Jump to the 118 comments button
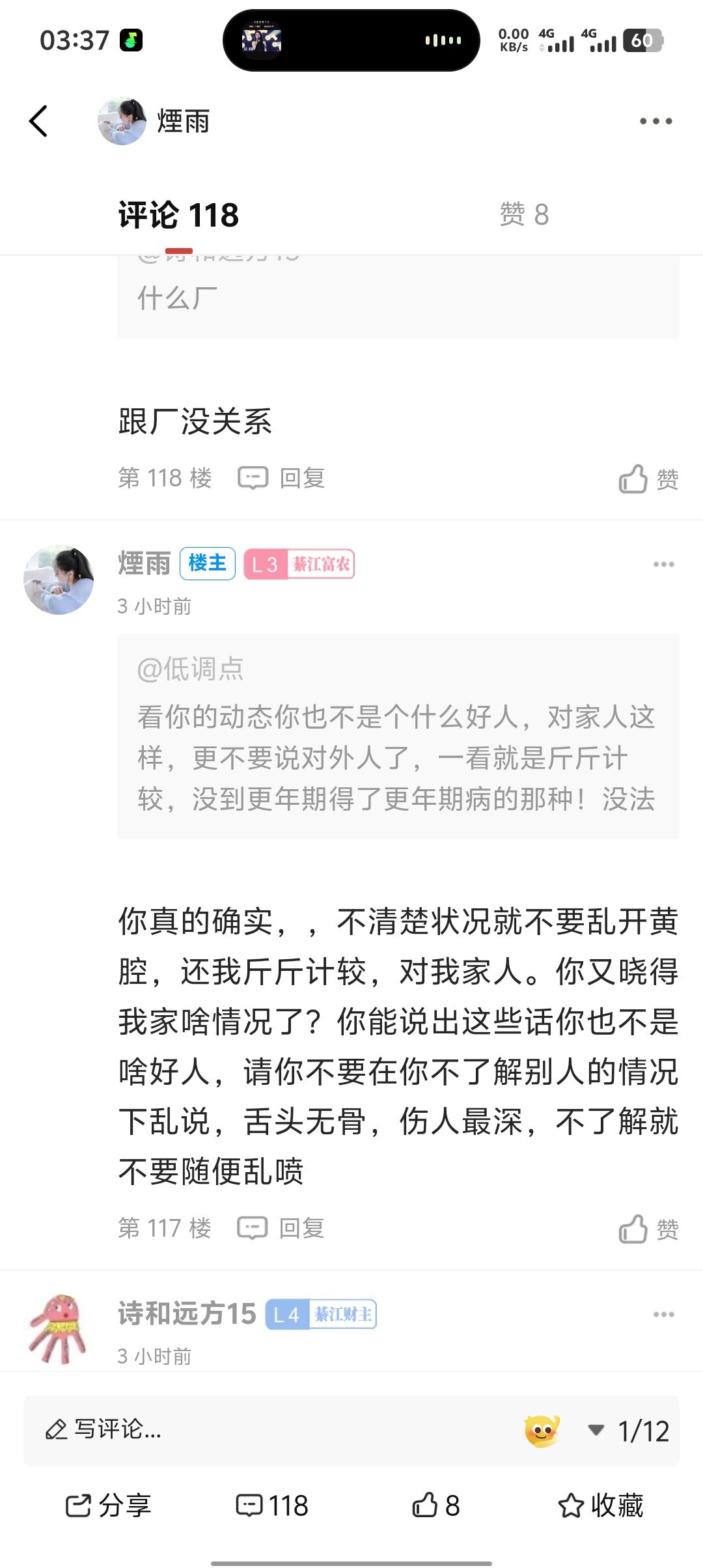 (272, 1505)
